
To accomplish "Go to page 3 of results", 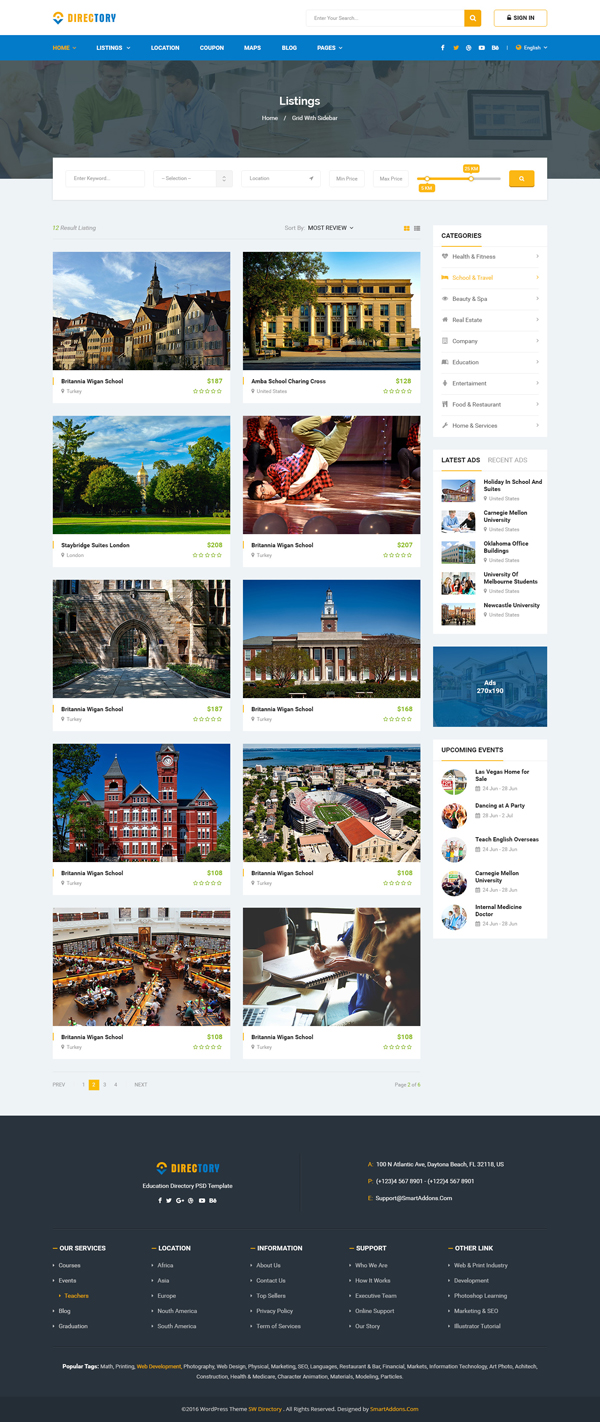I will (x=104, y=1084).
